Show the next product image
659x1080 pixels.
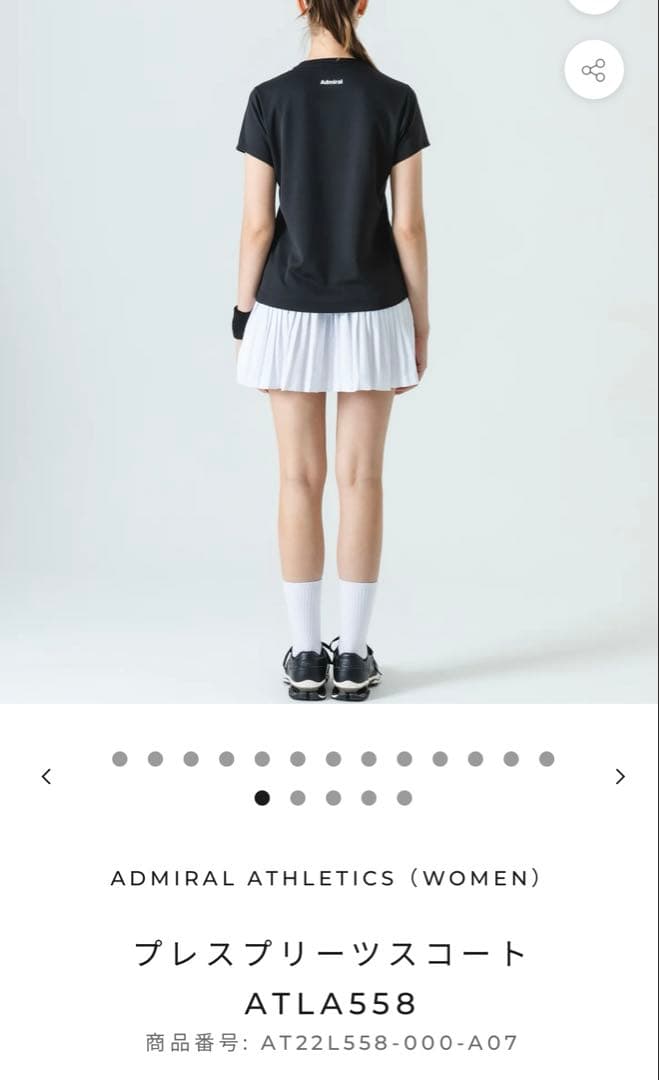[620, 777]
